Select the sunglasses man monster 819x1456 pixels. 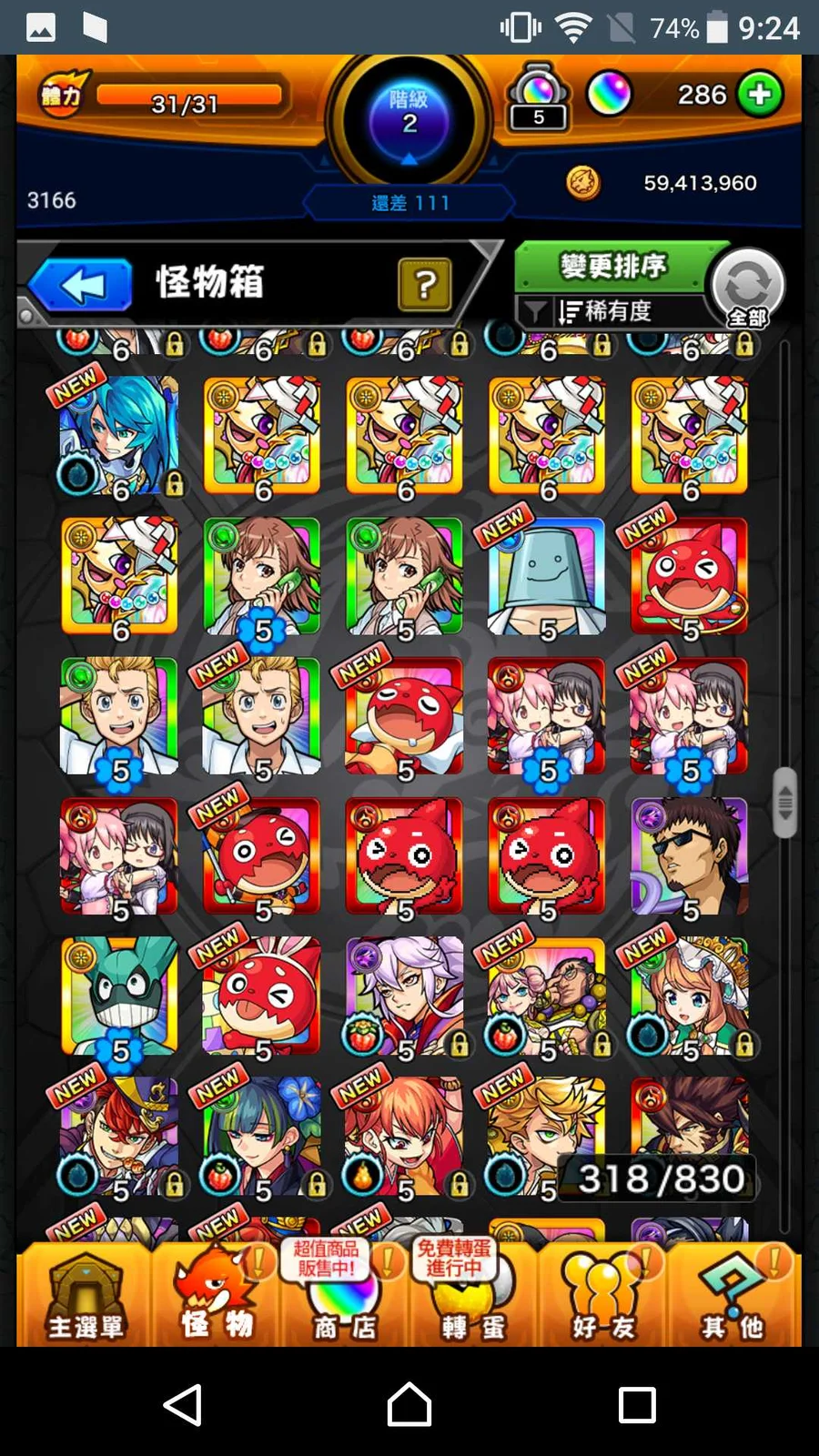tap(689, 856)
